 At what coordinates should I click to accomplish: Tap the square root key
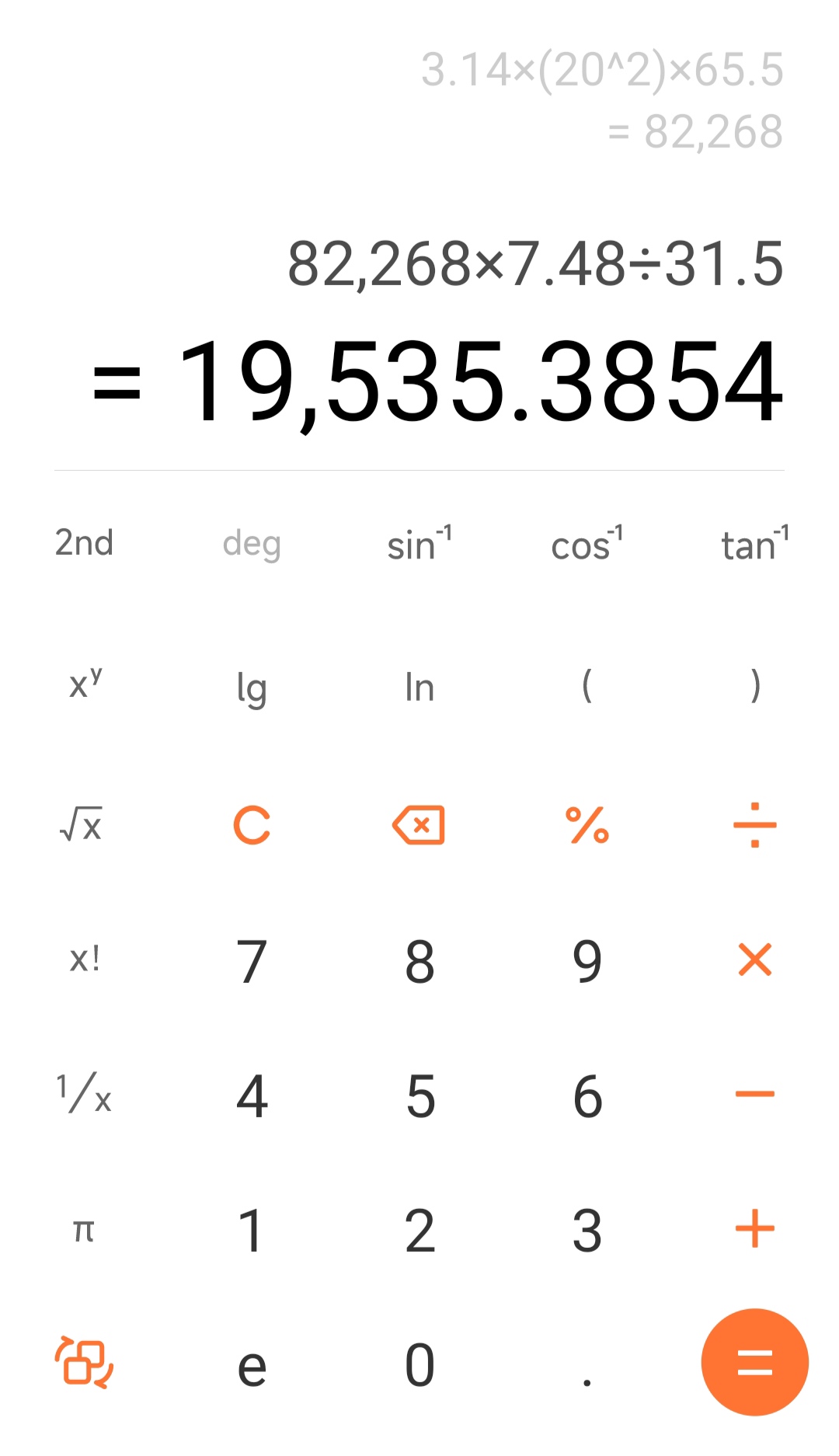(82, 825)
